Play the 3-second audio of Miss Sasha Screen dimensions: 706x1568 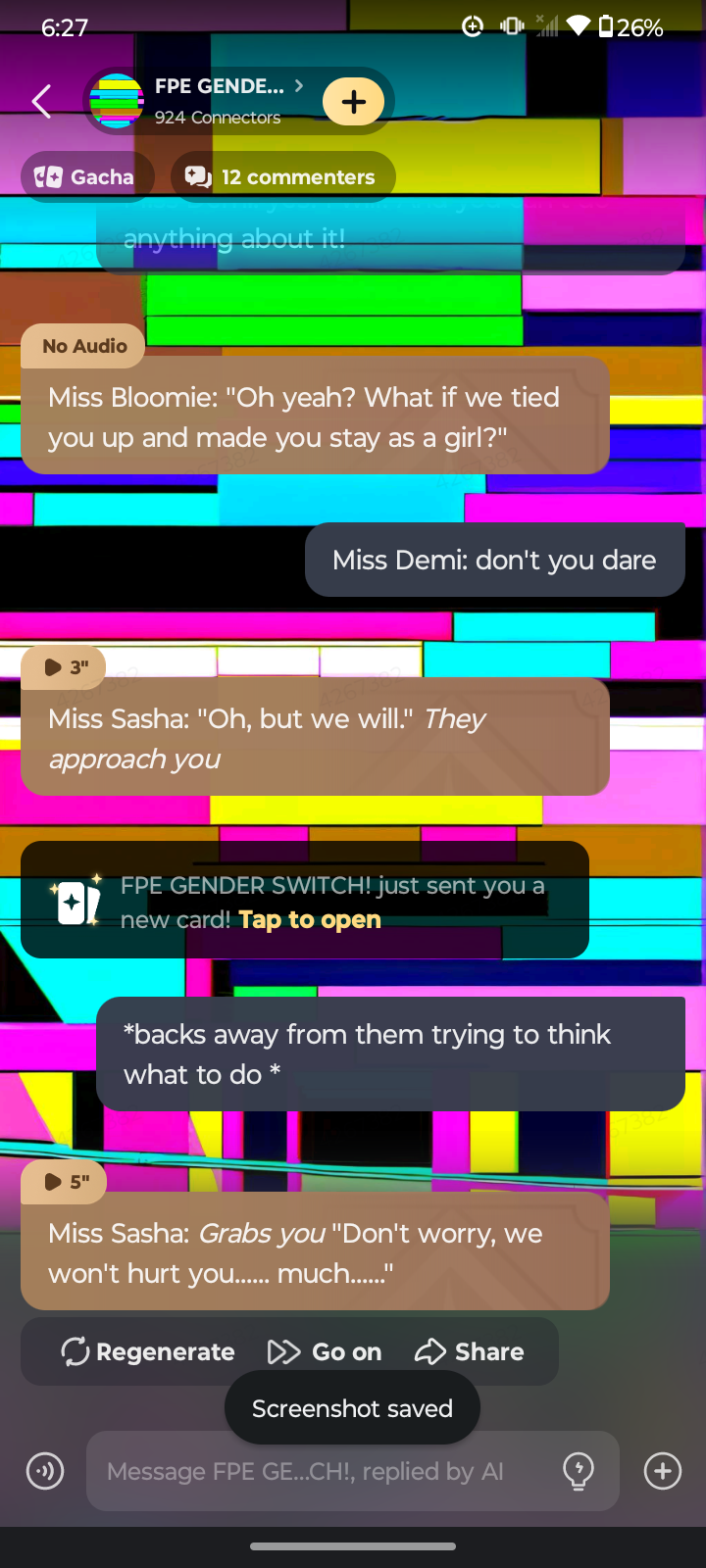click(65, 667)
